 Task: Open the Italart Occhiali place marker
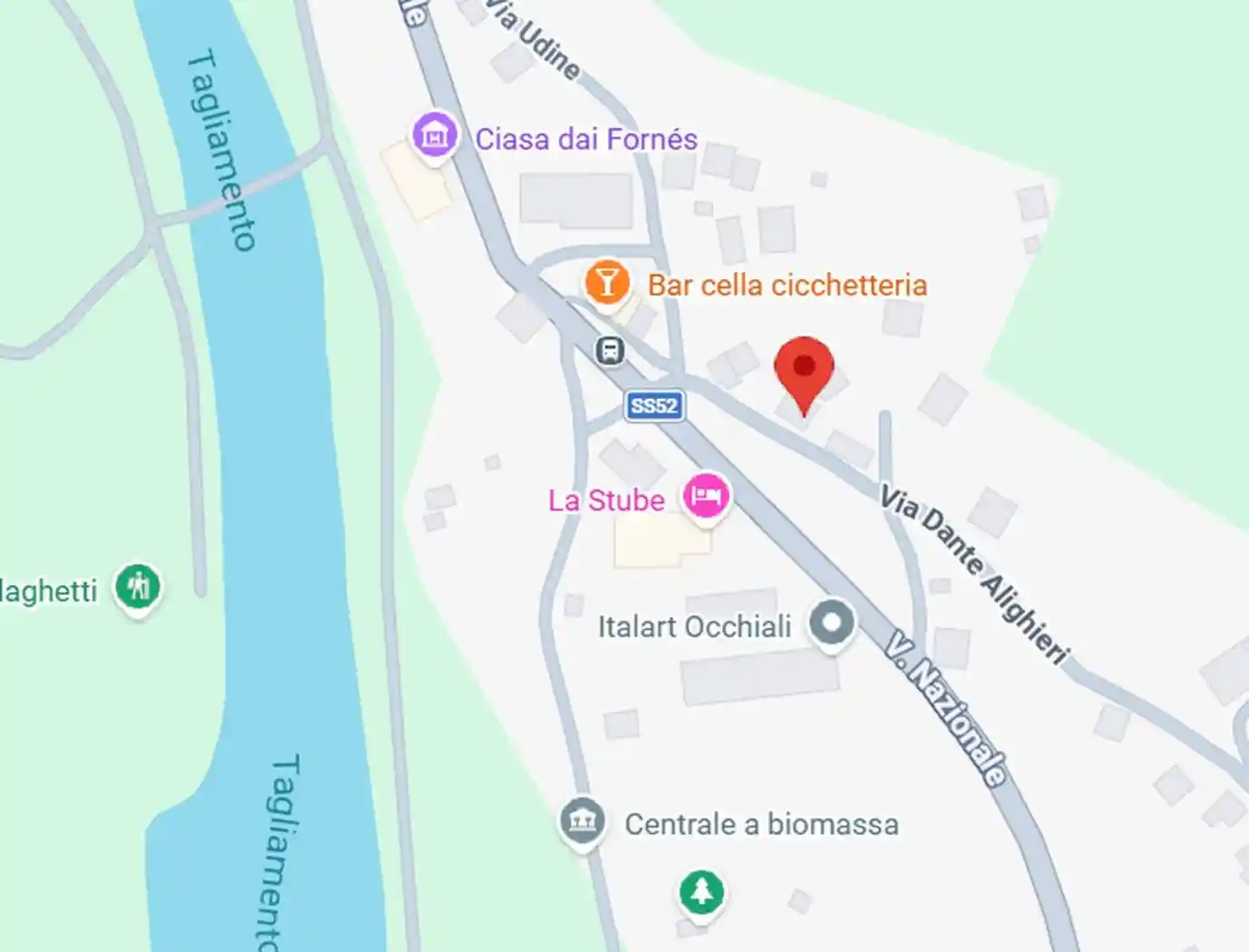click(831, 624)
